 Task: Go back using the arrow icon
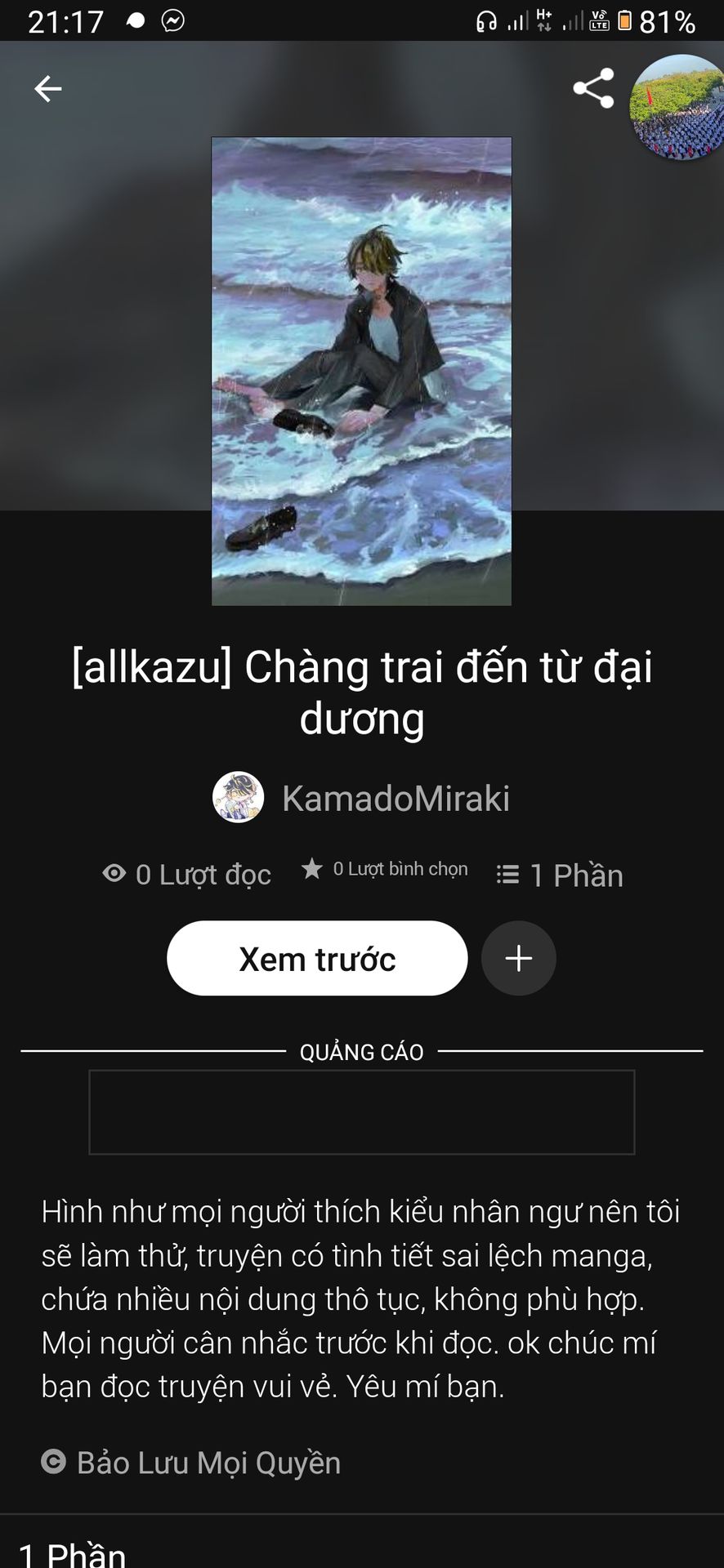pos(47,89)
